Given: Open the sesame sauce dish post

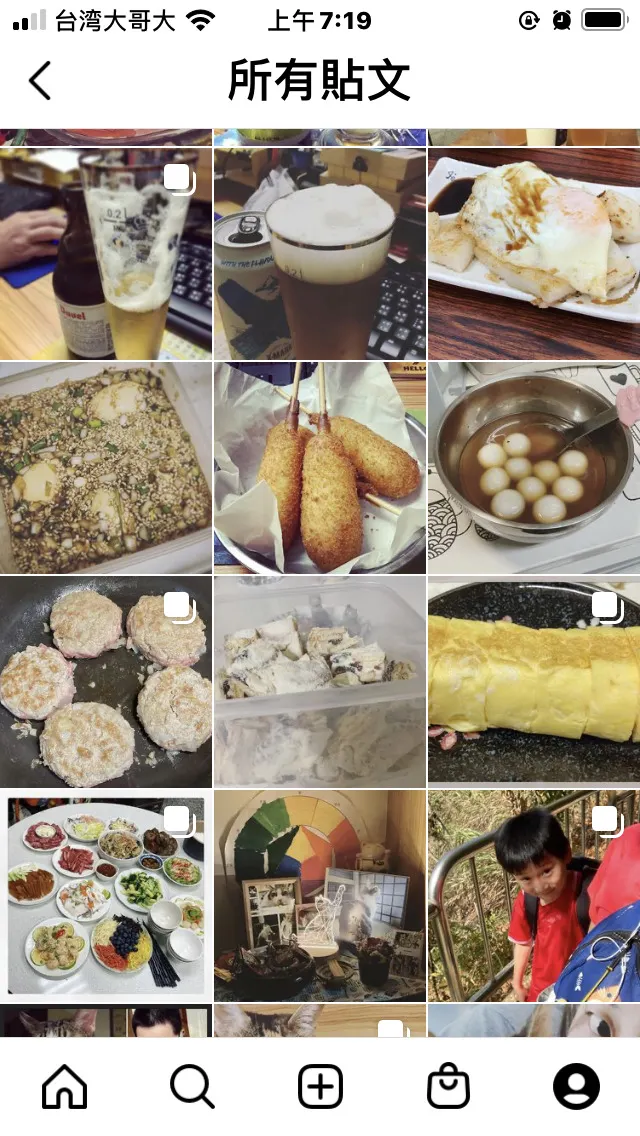Looking at the screenshot, I should 106,468.
